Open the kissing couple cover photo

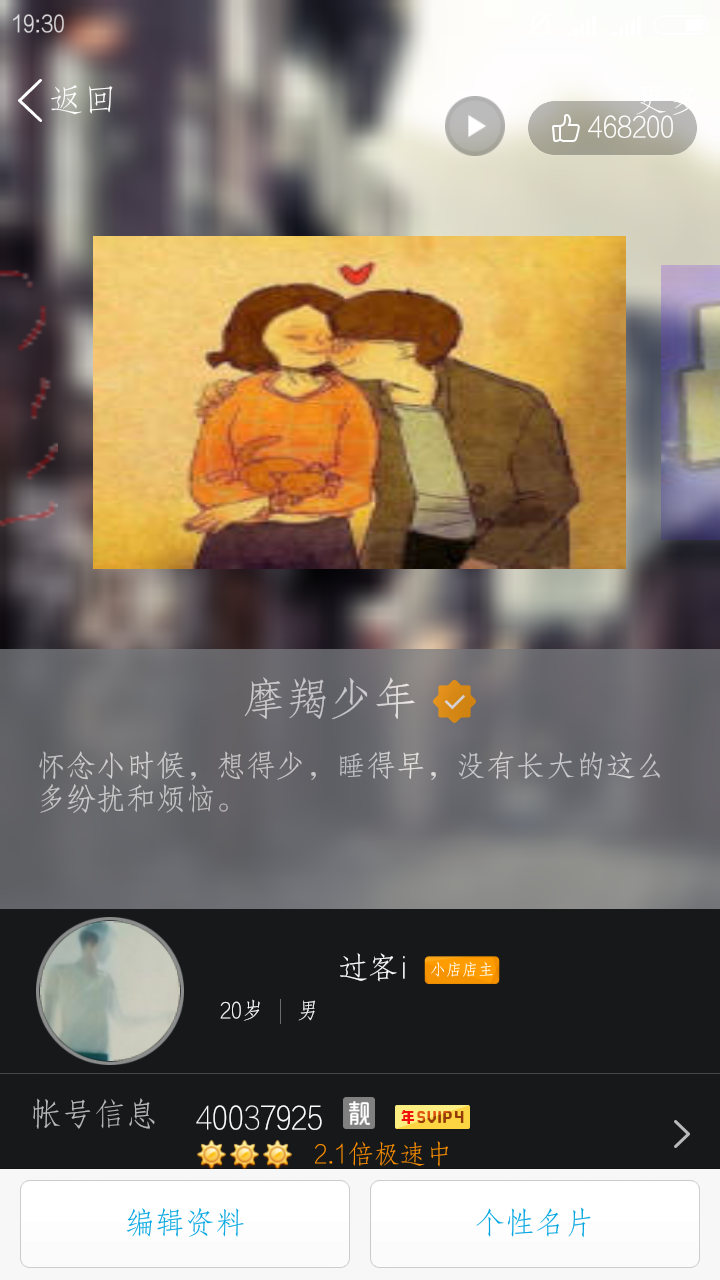[x=359, y=402]
